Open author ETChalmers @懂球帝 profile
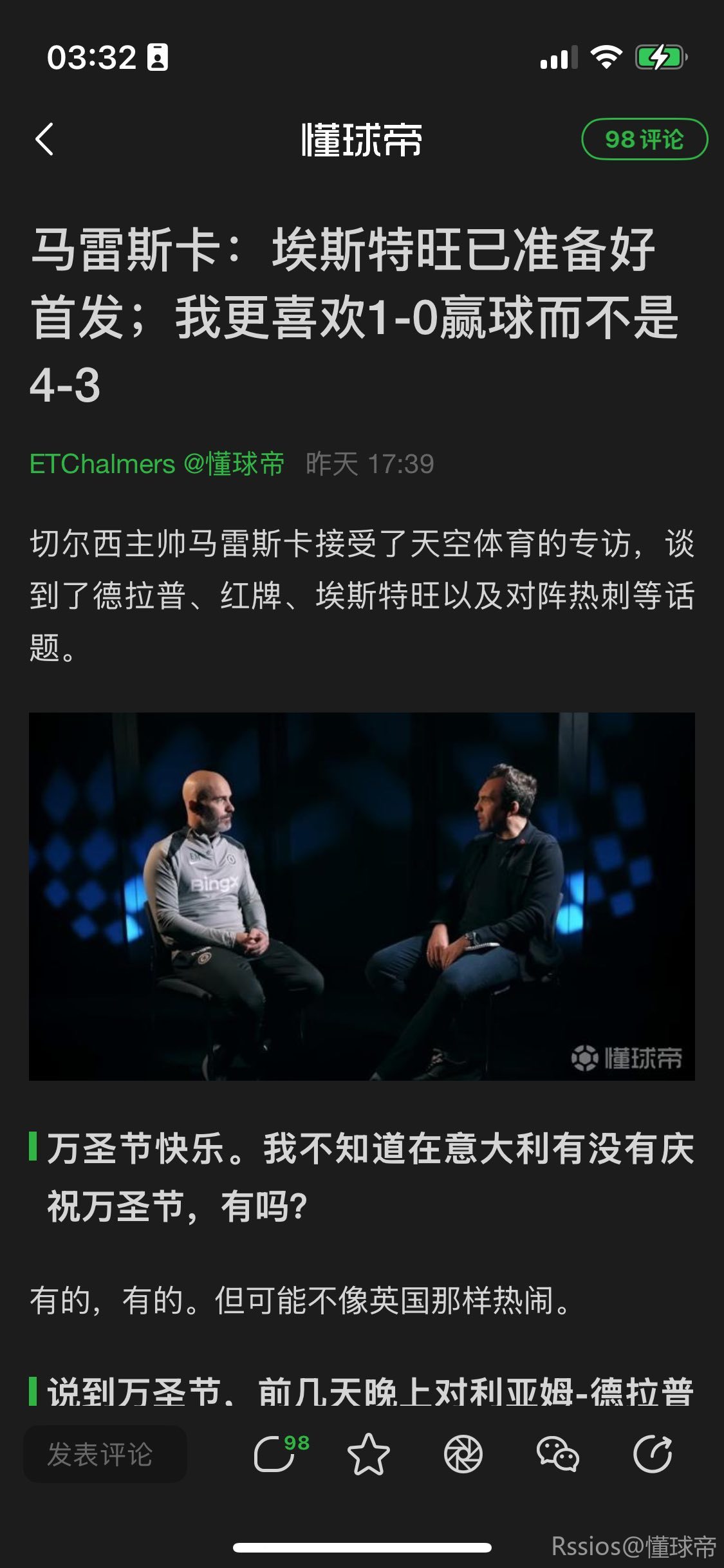 pos(157,463)
